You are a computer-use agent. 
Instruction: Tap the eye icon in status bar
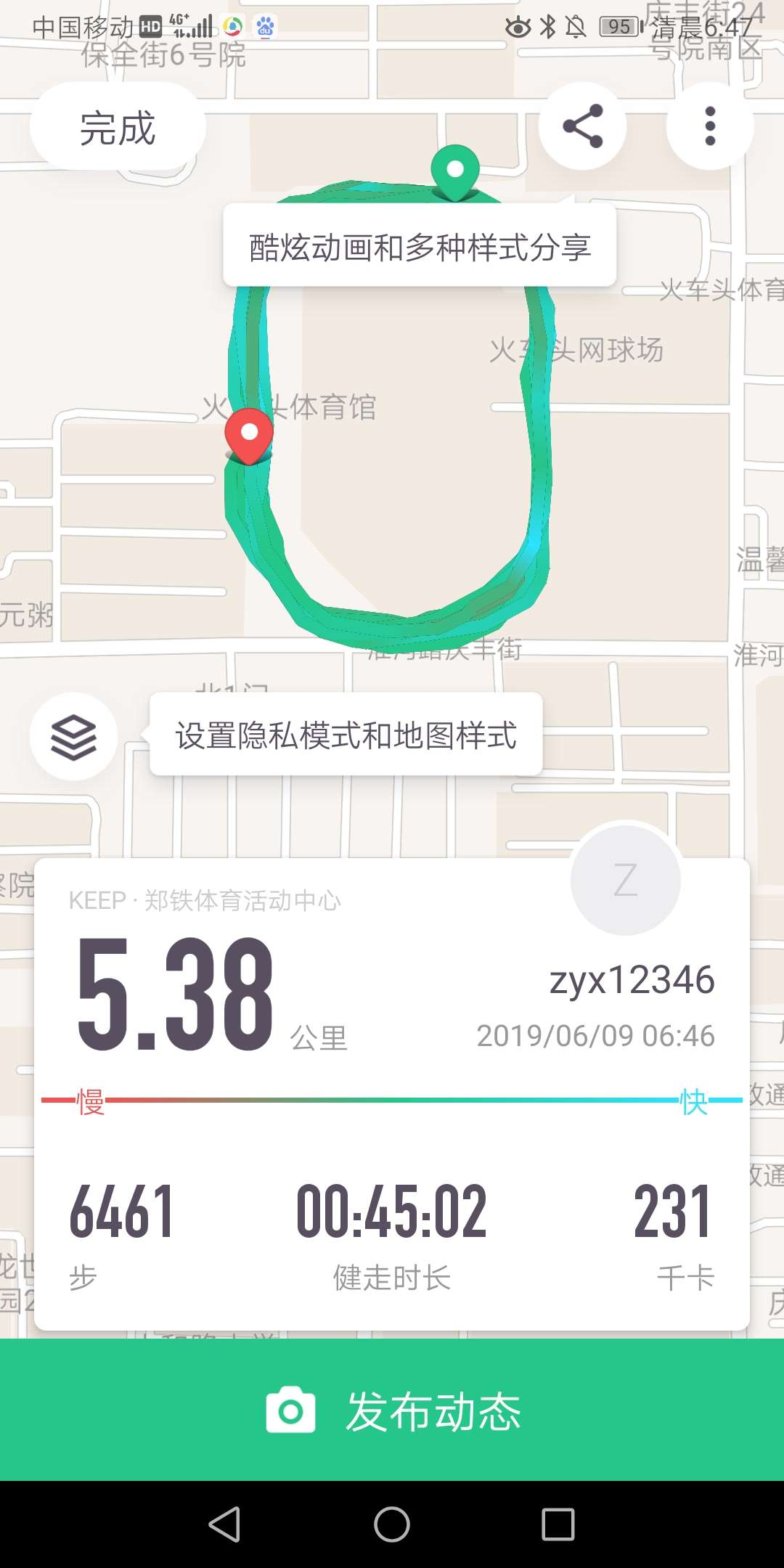point(518,28)
